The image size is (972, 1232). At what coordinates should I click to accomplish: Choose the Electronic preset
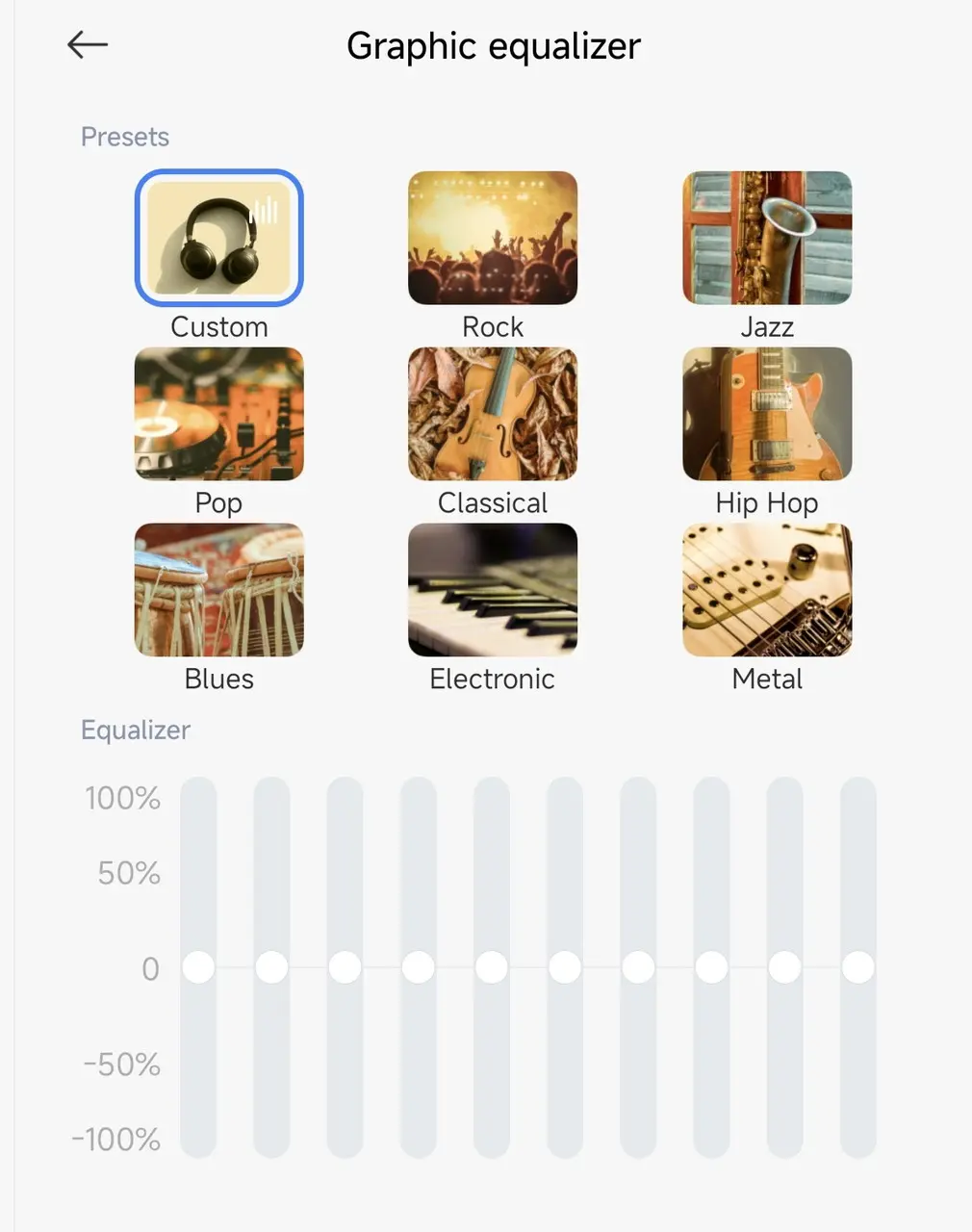point(493,590)
